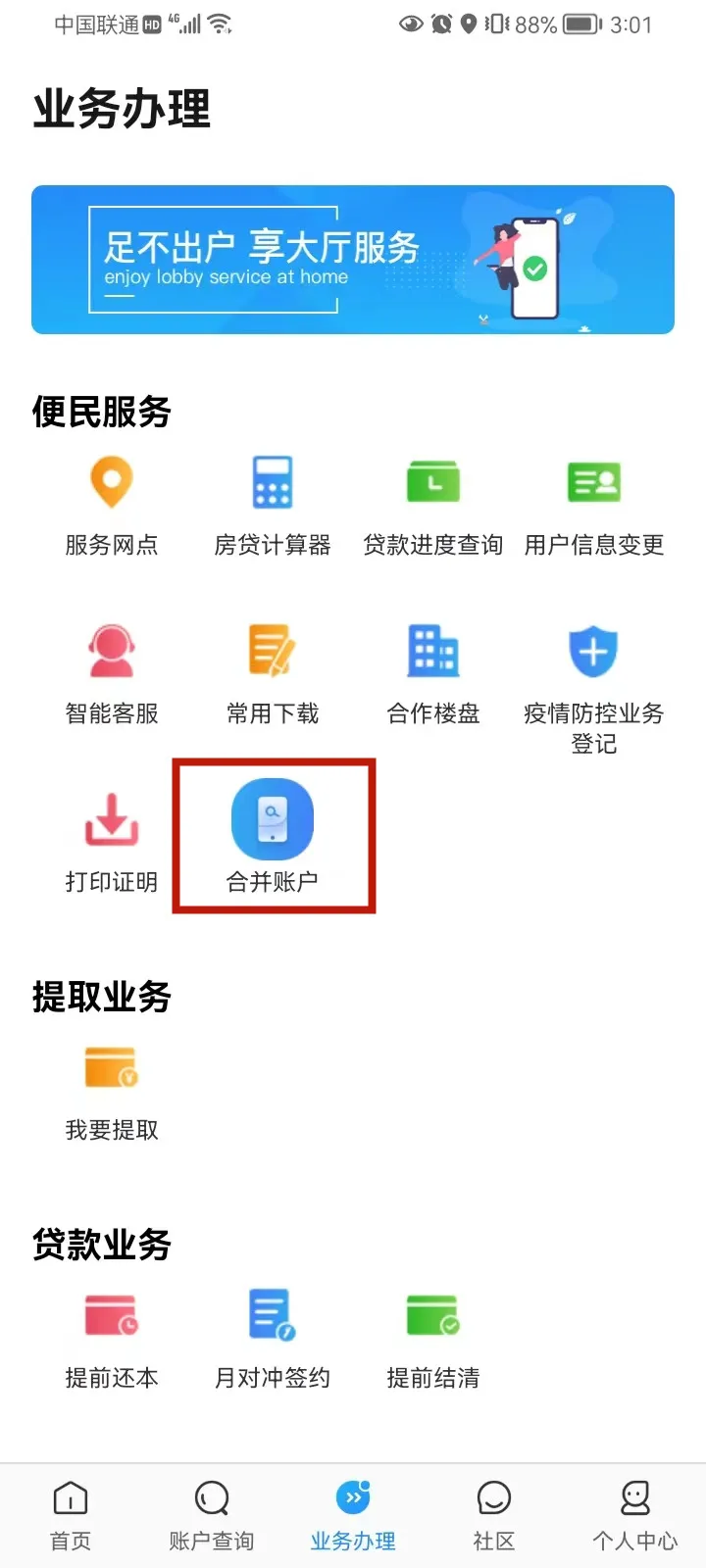View 合作楼盘 partner properties
The width and height of the screenshot is (706, 1568).
(x=433, y=674)
